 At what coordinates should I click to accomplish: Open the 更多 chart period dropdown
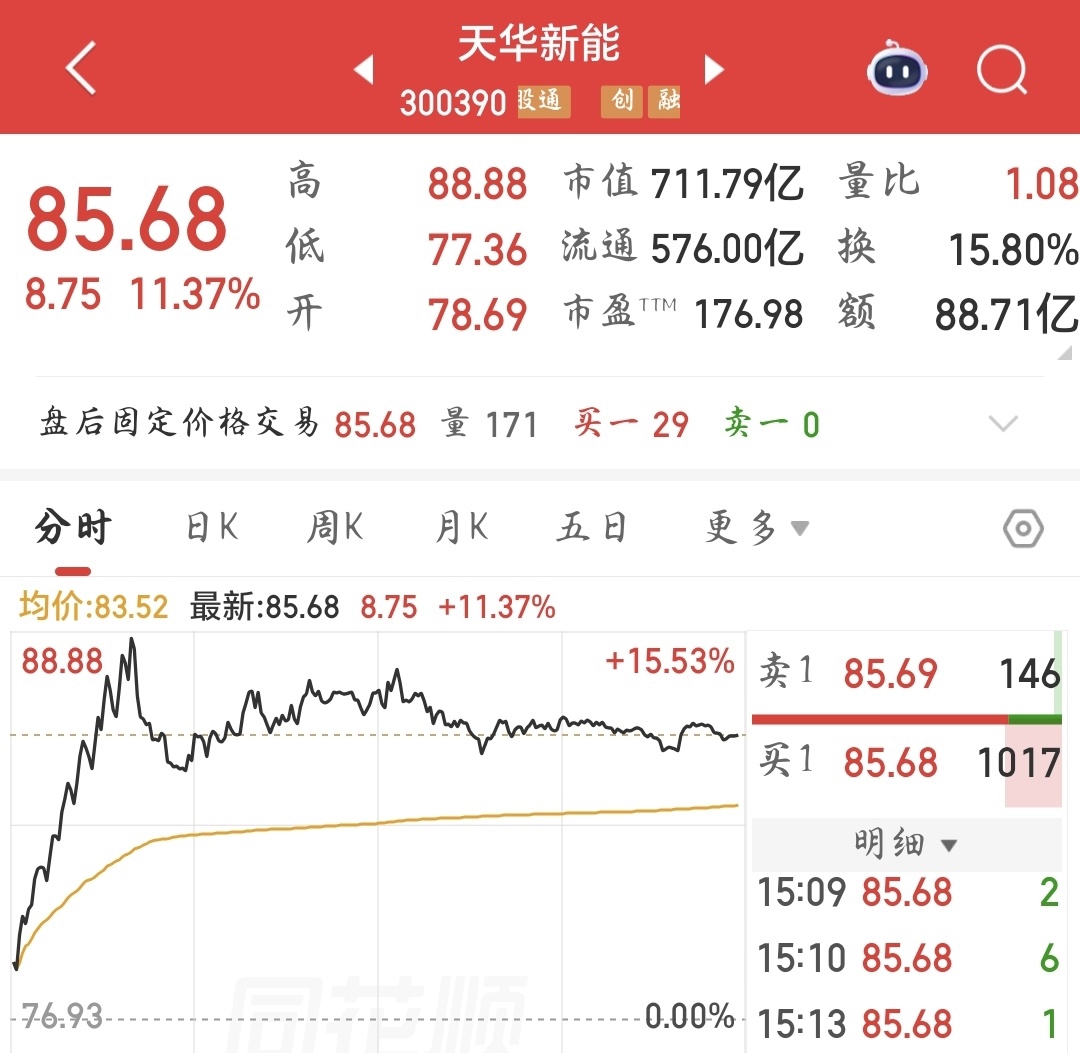point(756,528)
